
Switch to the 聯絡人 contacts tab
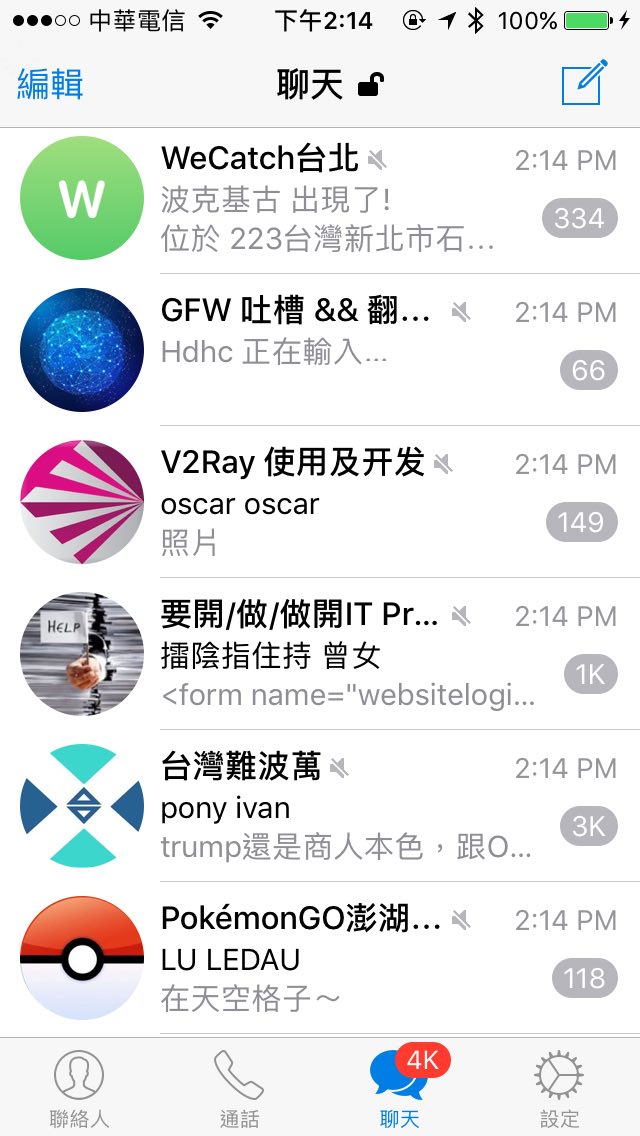(x=79, y=1088)
